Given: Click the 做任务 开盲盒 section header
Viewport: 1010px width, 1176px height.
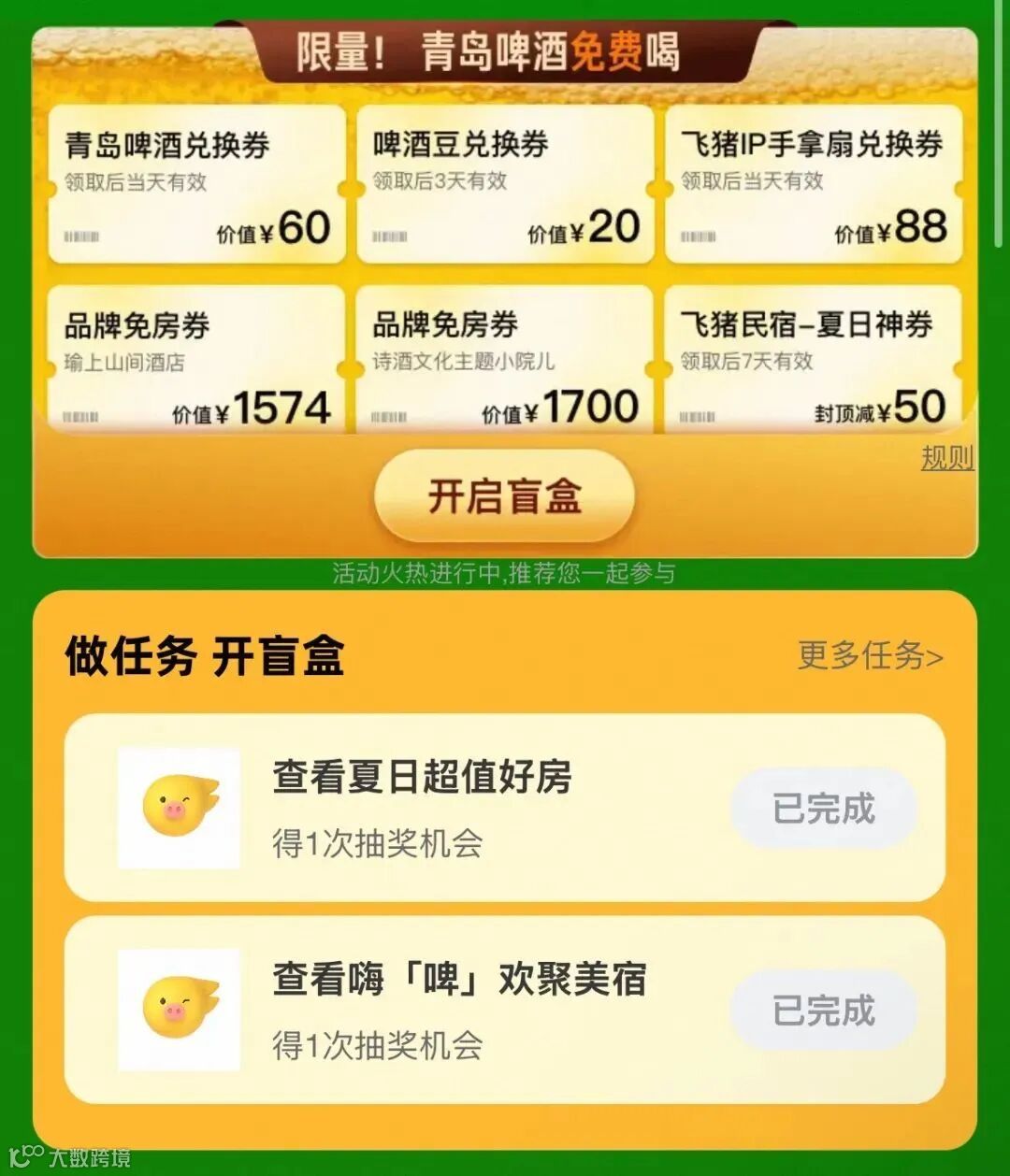Looking at the screenshot, I should click(208, 656).
